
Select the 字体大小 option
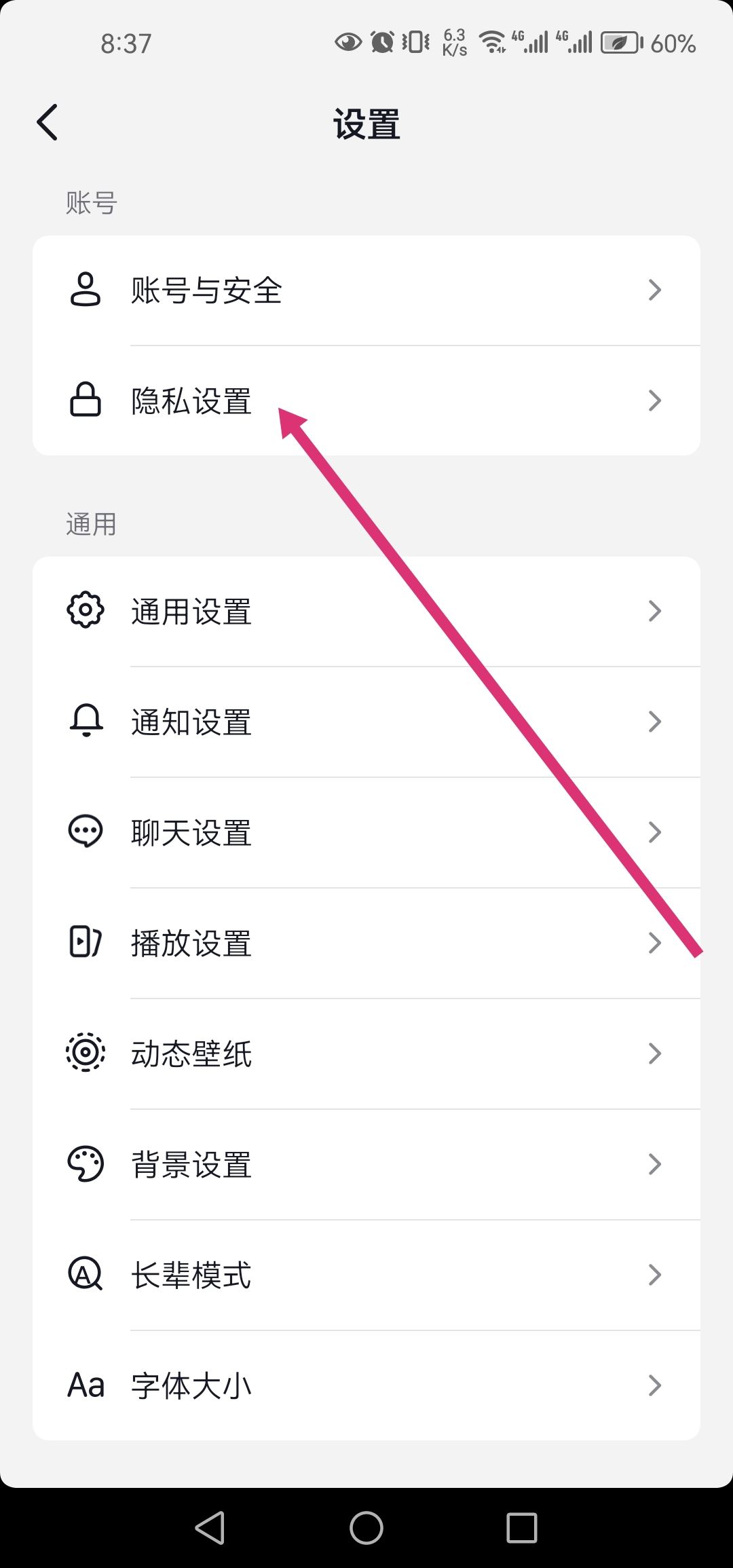coord(366,1385)
